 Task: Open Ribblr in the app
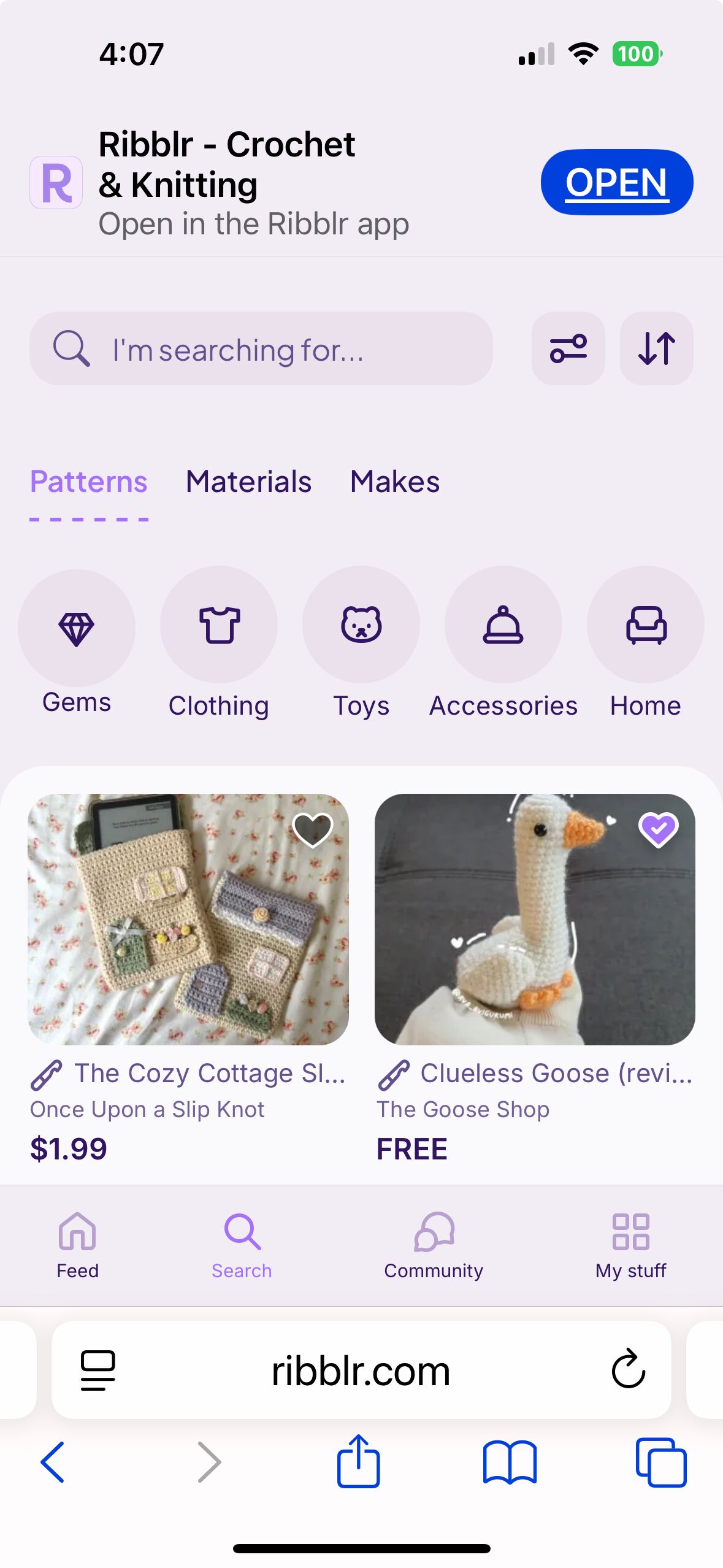(x=616, y=182)
